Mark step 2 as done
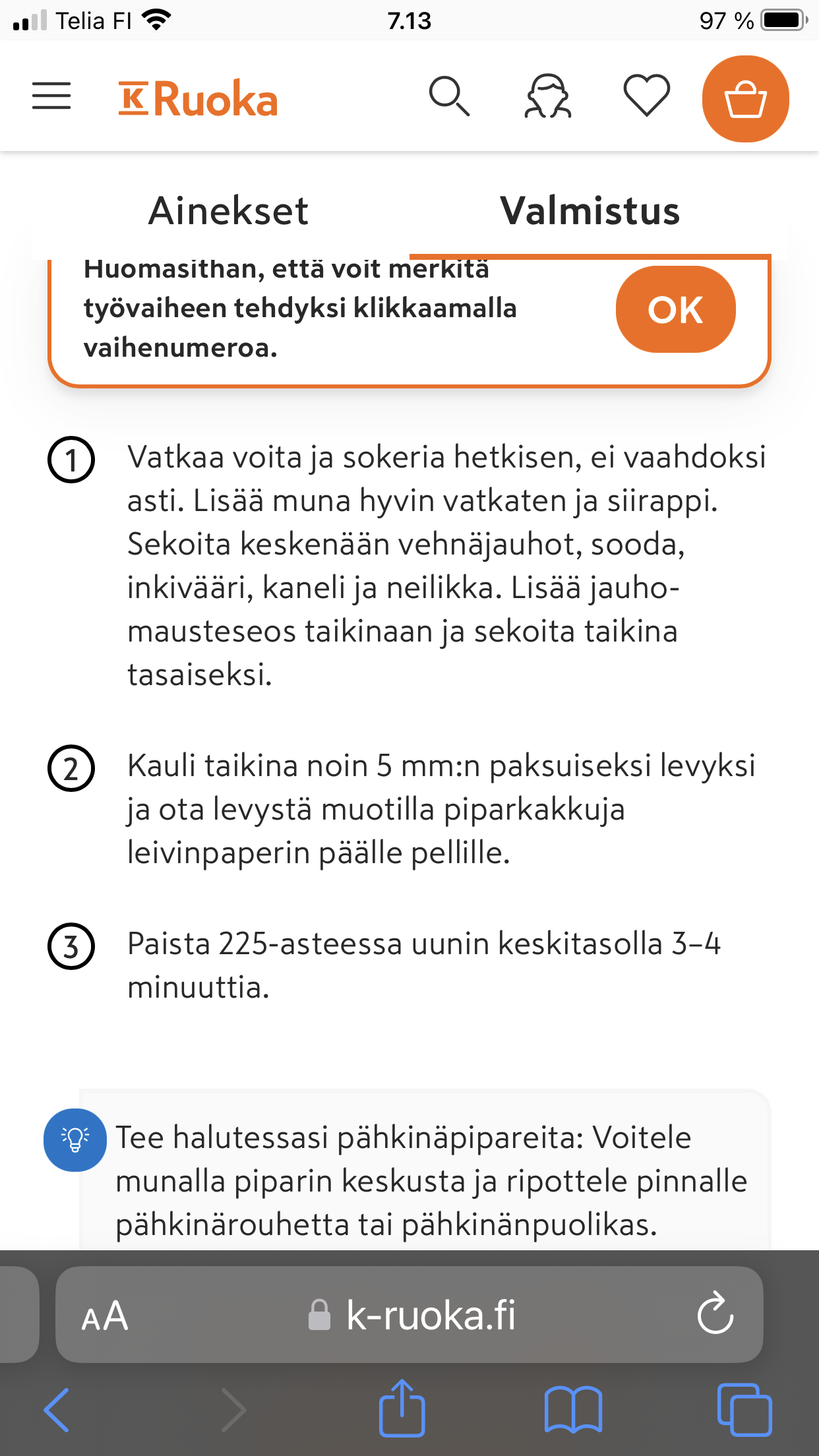 pos(71,768)
